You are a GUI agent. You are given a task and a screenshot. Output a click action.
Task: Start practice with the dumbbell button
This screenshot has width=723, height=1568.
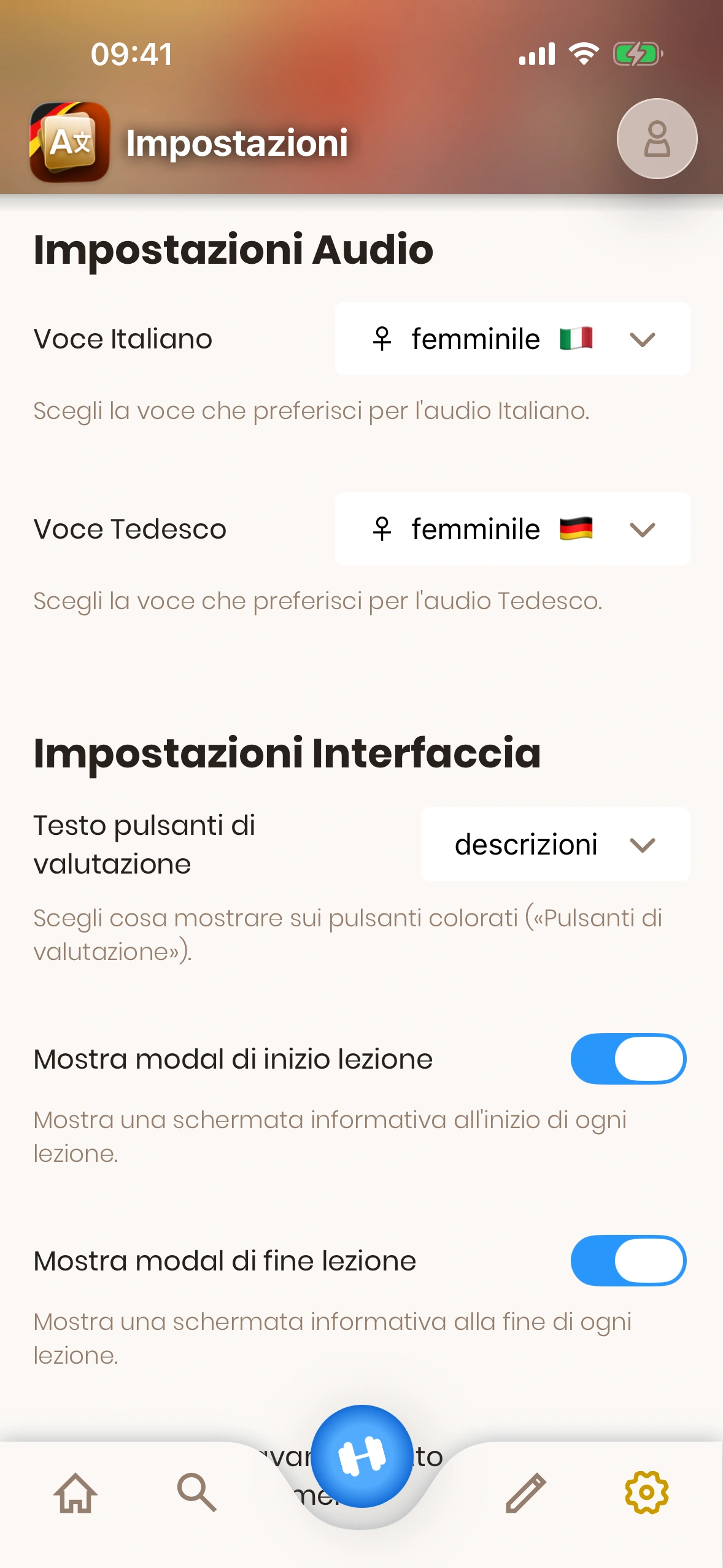click(361, 1456)
